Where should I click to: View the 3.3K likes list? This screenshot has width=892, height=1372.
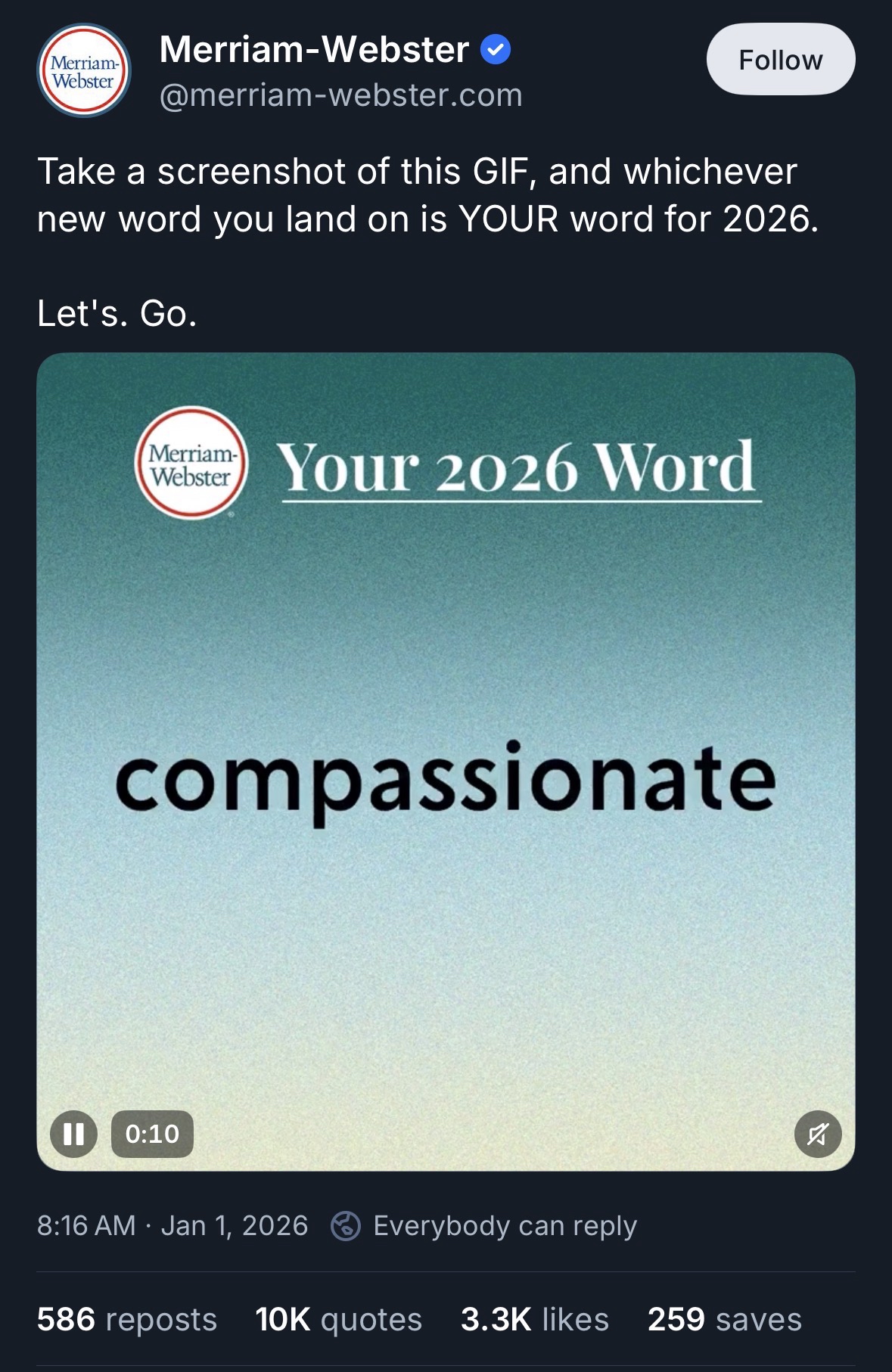pyautogui.click(x=534, y=1319)
